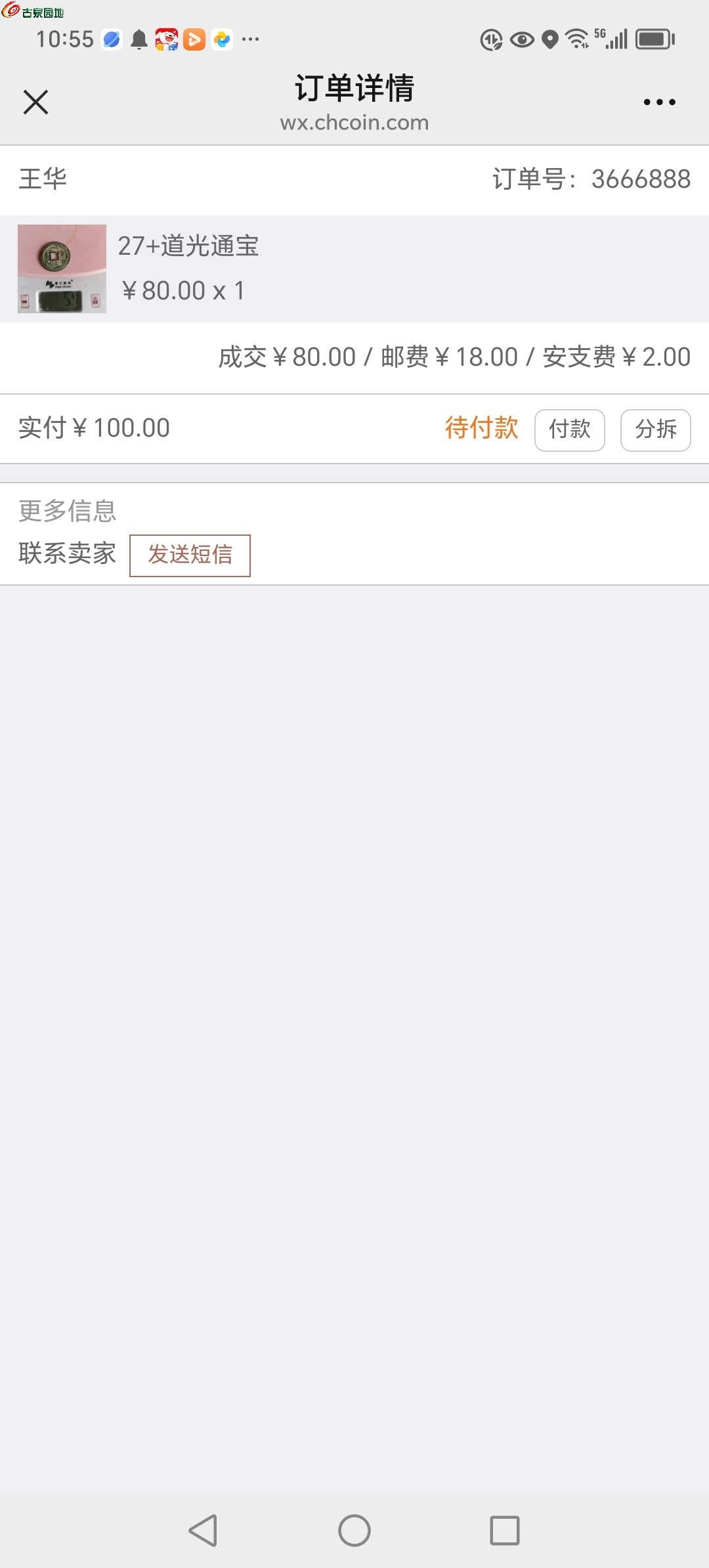
Task: Tap the 付款 pay button
Action: coord(569,430)
